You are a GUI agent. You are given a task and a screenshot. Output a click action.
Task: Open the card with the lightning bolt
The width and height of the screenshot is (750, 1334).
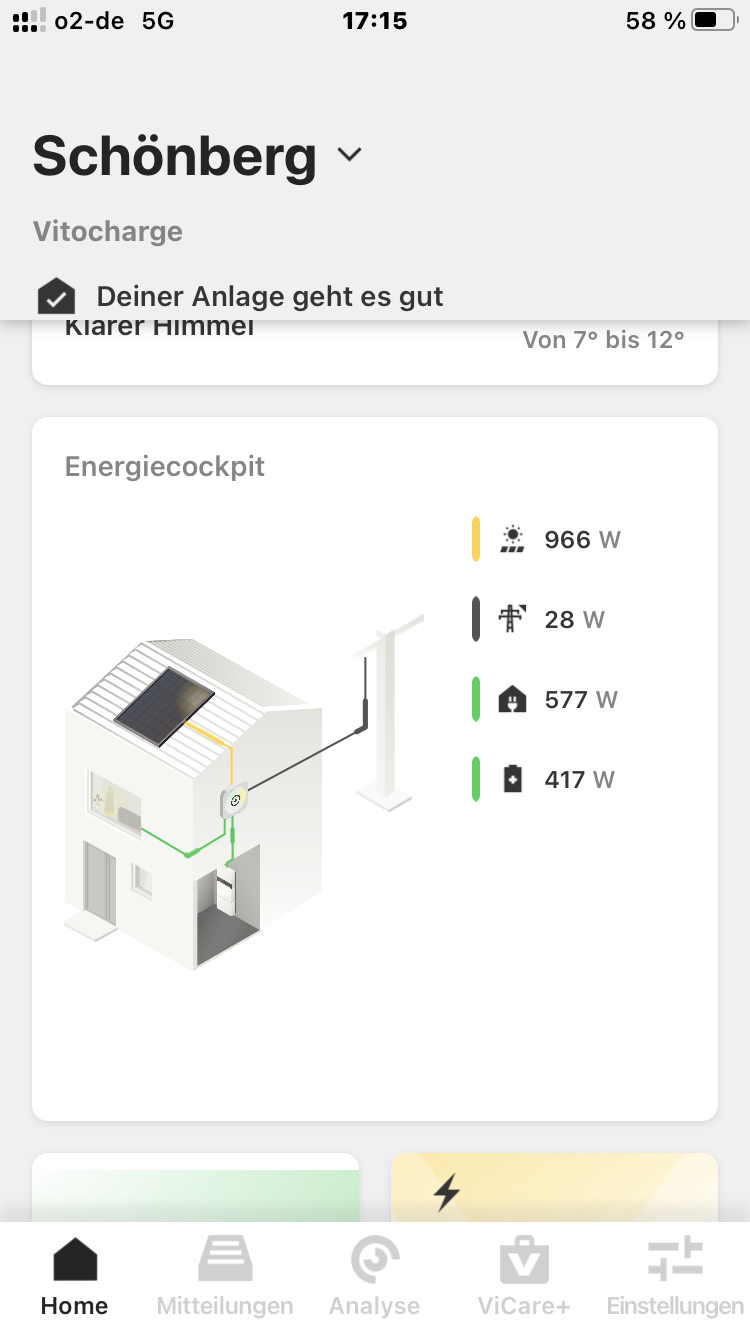[x=553, y=1190]
